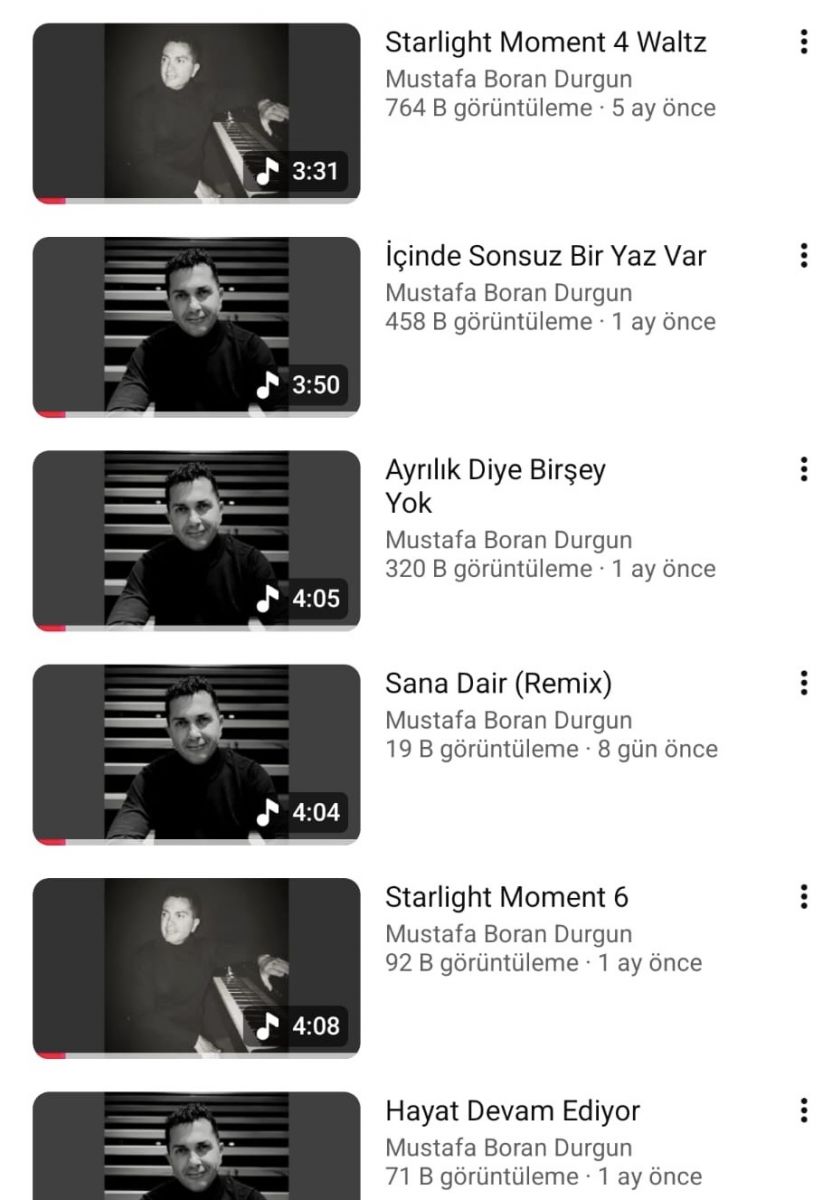
Task: Open options for İçinde Sonsuz Bir Yaz Var
Action: (804, 256)
